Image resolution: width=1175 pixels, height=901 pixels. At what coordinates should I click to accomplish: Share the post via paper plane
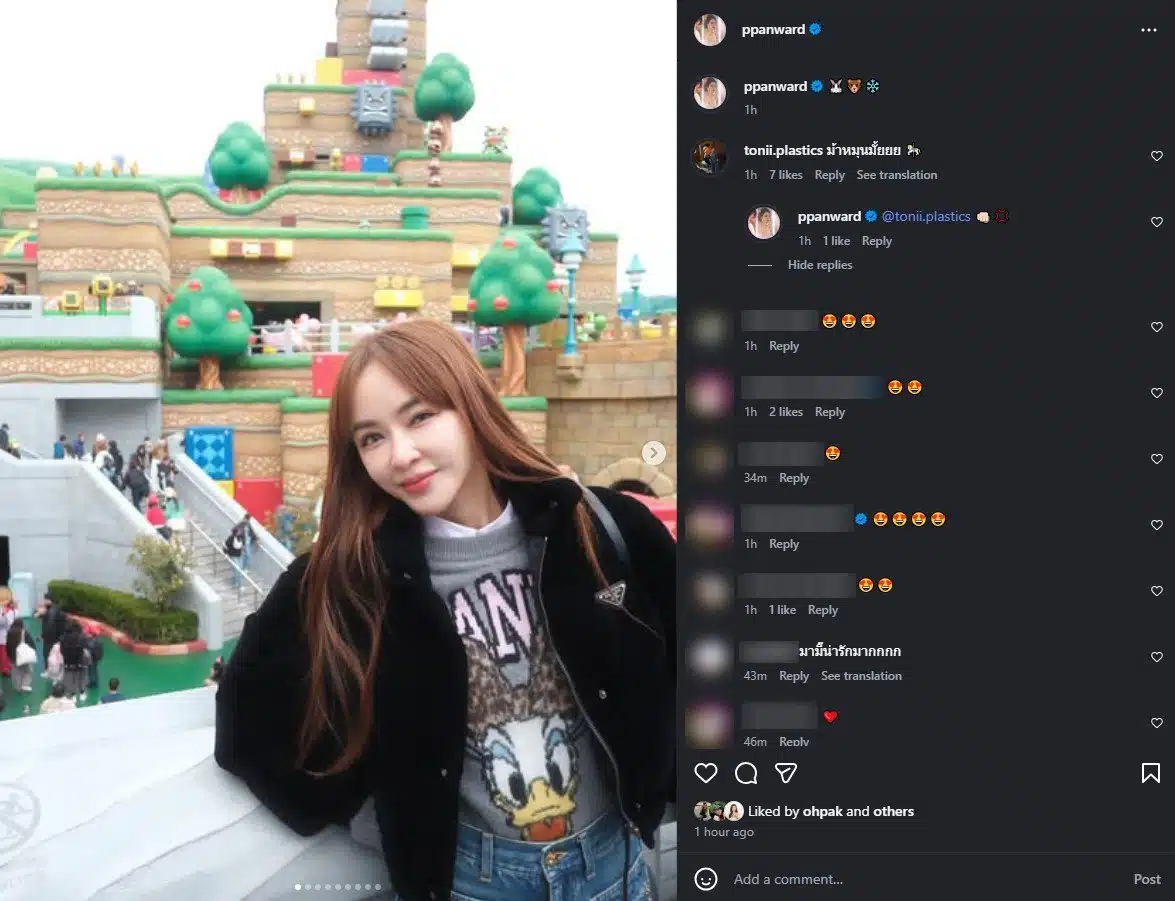(786, 773)
